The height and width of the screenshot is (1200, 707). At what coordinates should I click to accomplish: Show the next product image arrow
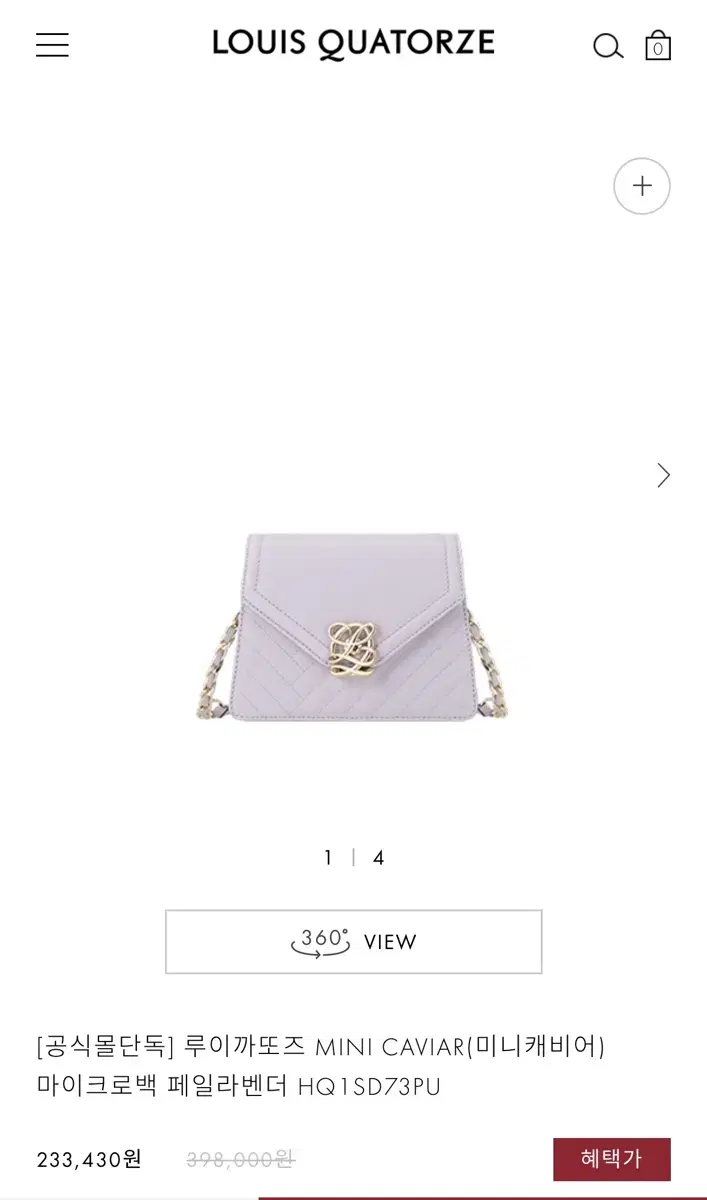(x=663, y=475)
